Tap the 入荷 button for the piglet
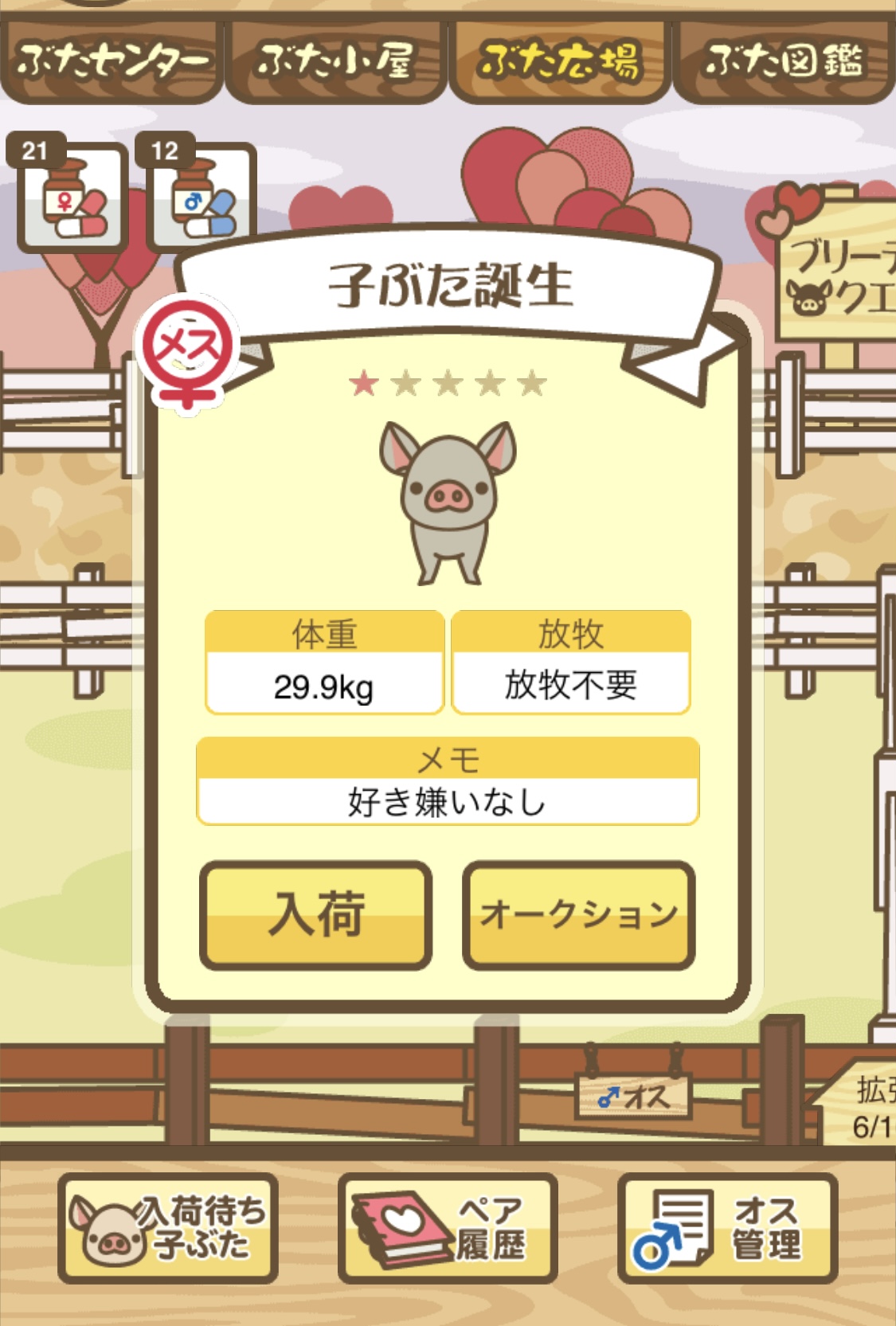896x1326 pixels. (x=315, y=915)
